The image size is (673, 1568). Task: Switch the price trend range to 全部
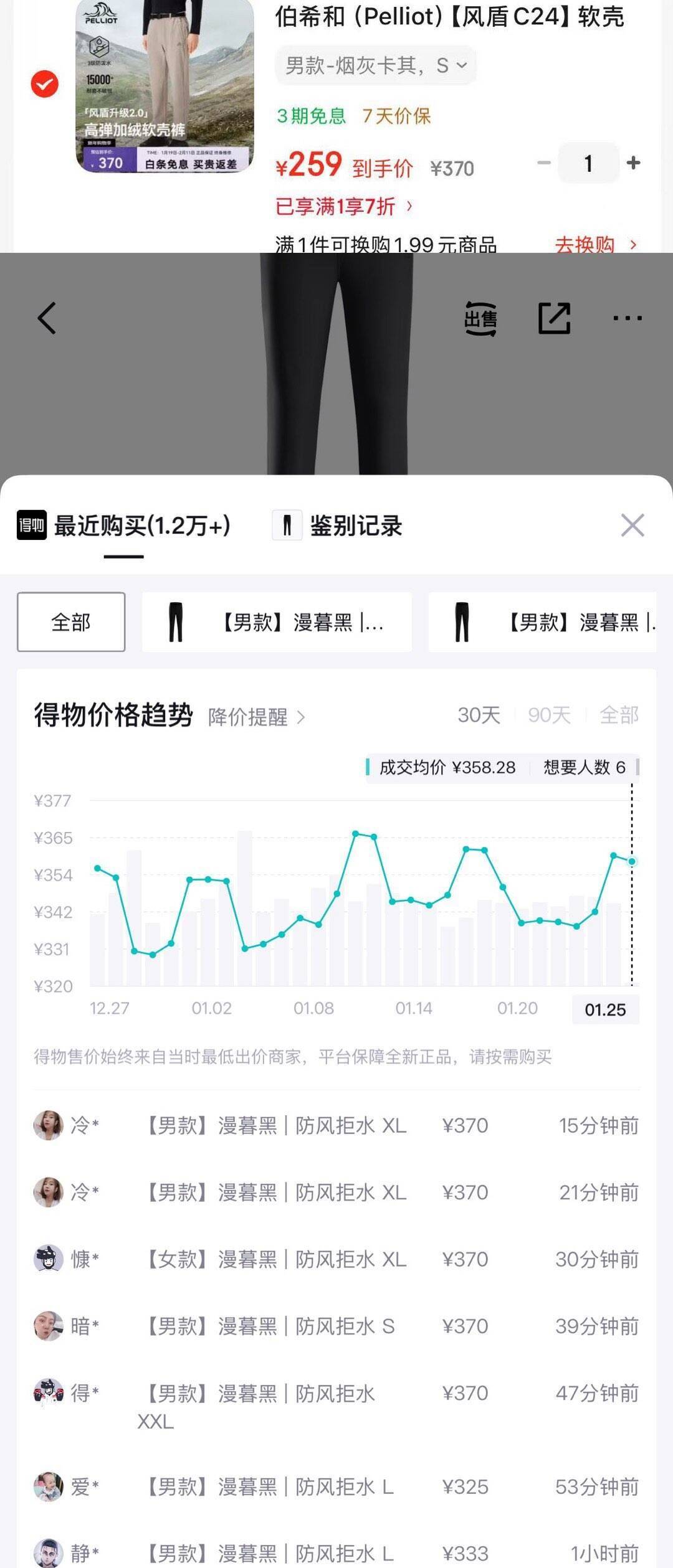(x=619, y=715)
